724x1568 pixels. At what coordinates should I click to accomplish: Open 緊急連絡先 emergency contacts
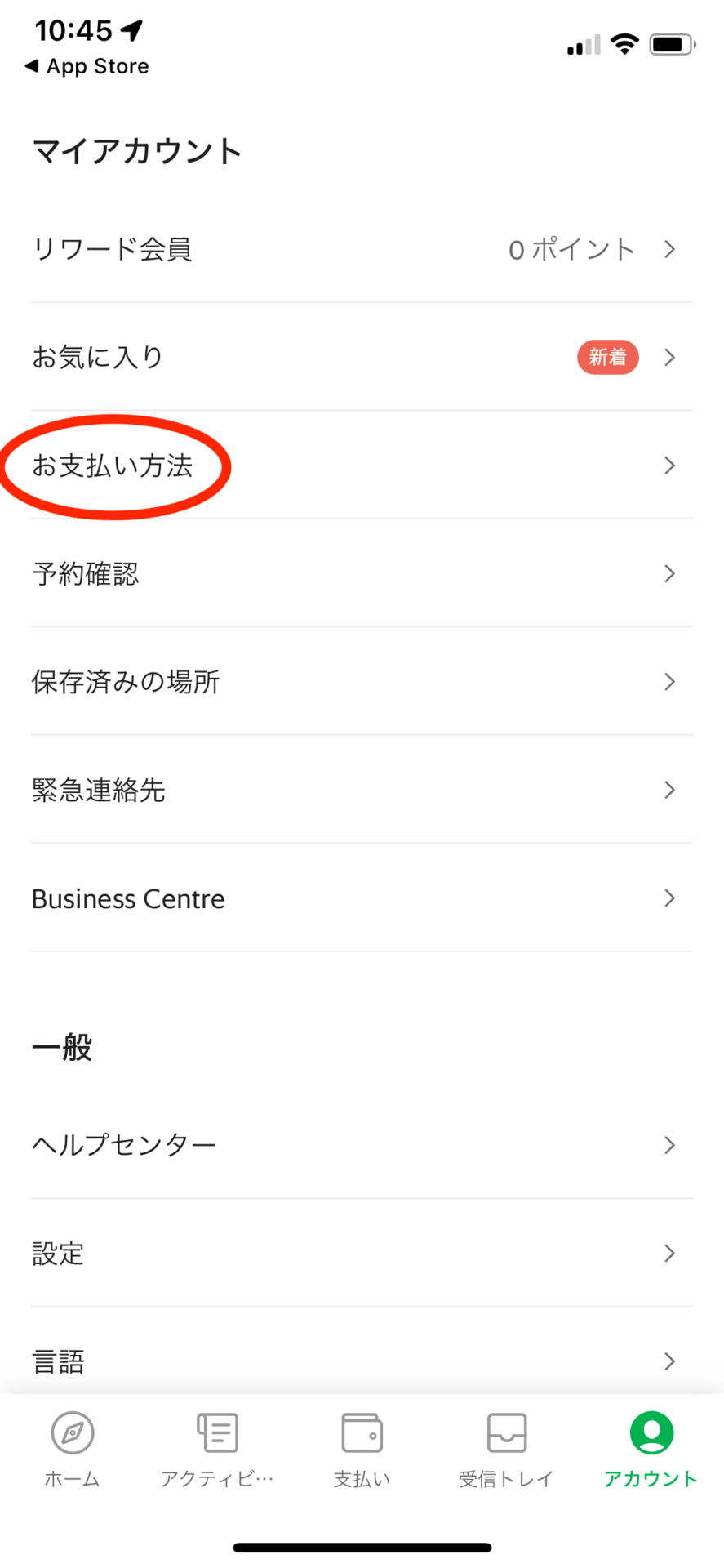coord(362,790)
